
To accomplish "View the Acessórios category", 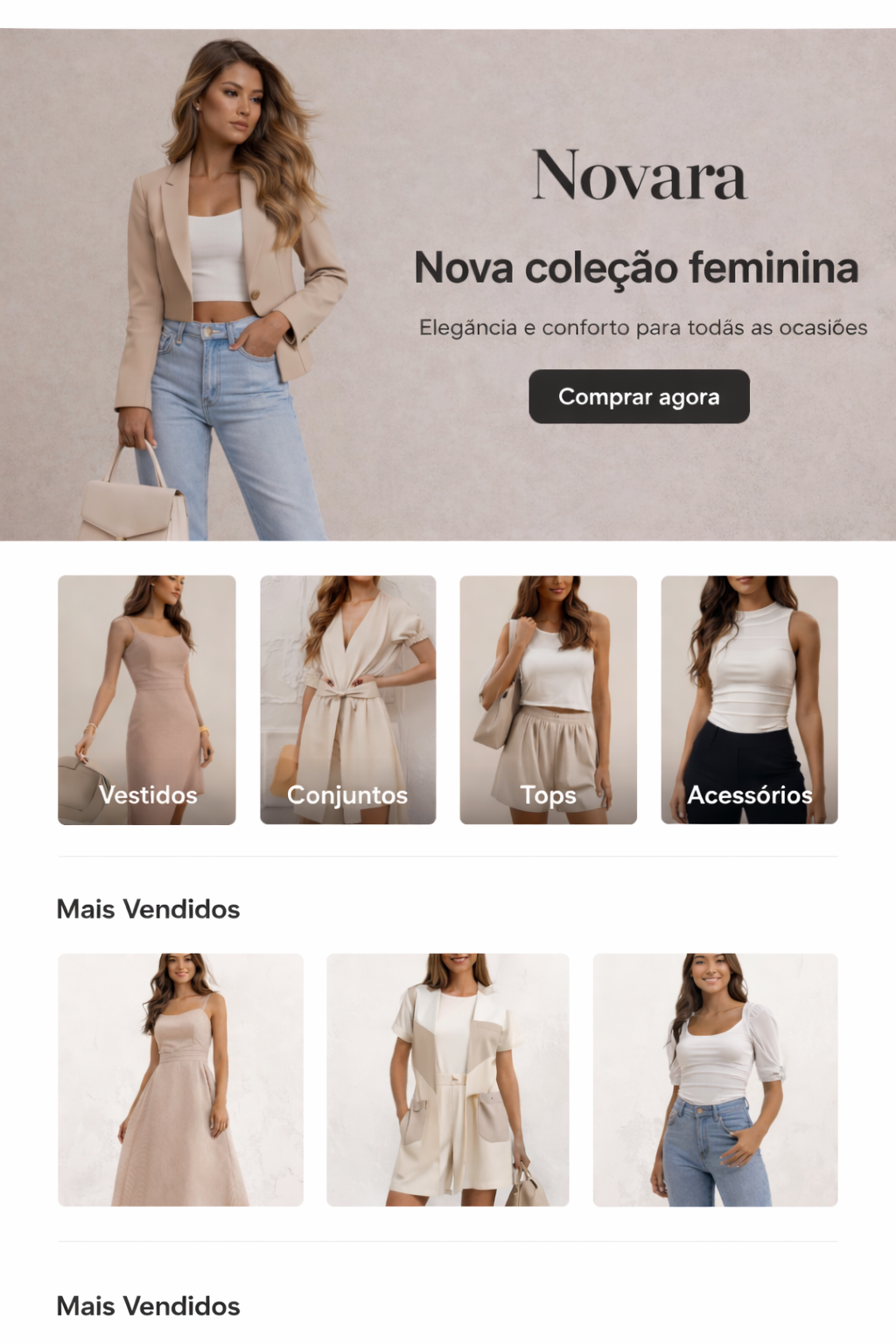I will pyautogui.click(x=749, y=699).
